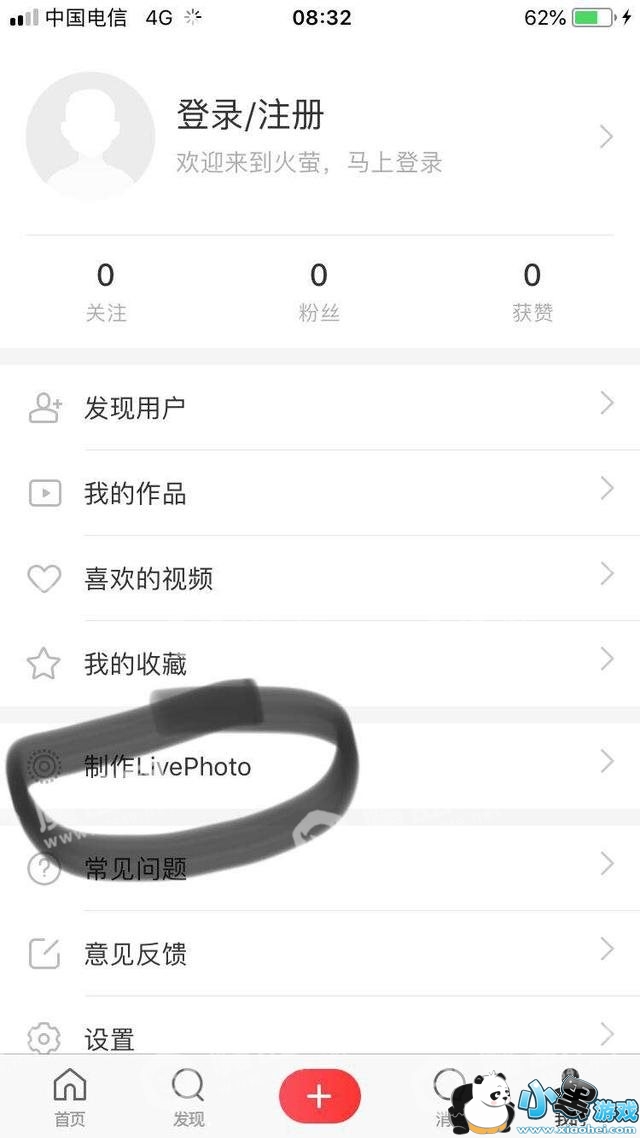Go to 我的收藏 favorites

[x=135, y=664]
